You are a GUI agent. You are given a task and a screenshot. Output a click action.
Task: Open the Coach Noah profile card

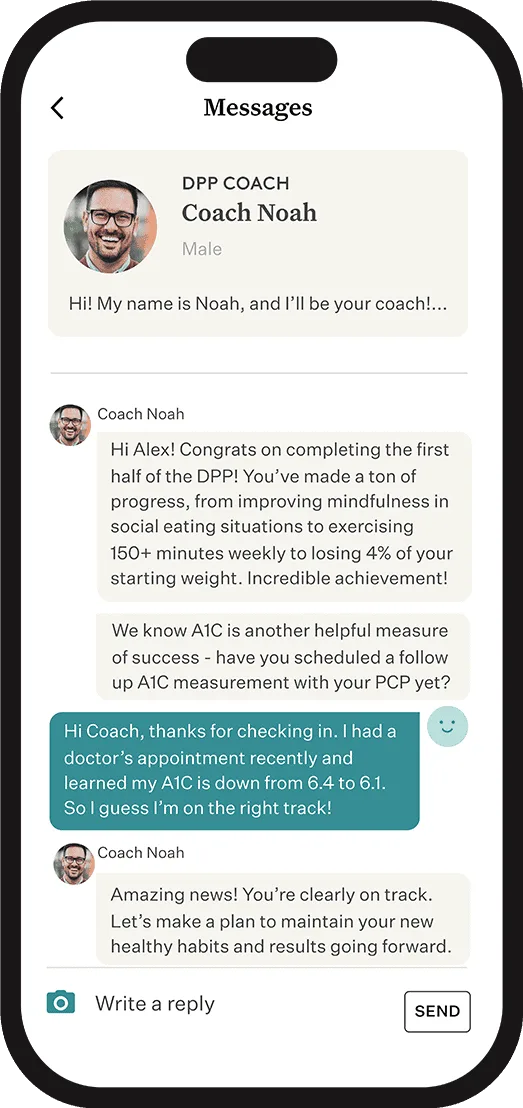point(258,243)
